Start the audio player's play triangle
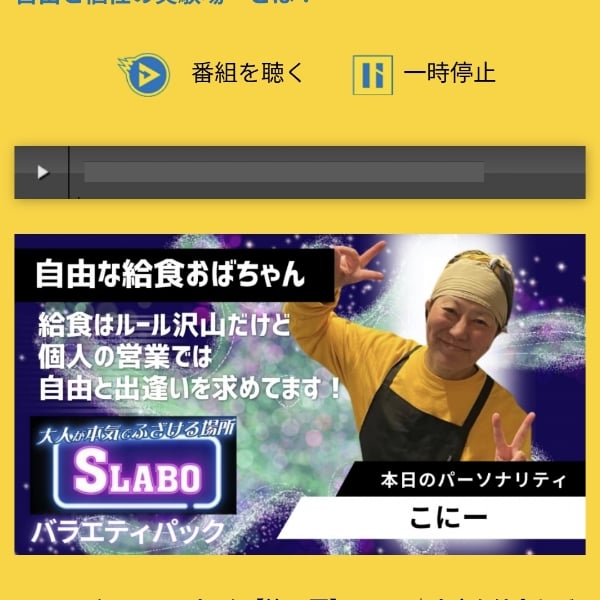Image resolution: width=600 pixels, height=600 pixels. 43,172
